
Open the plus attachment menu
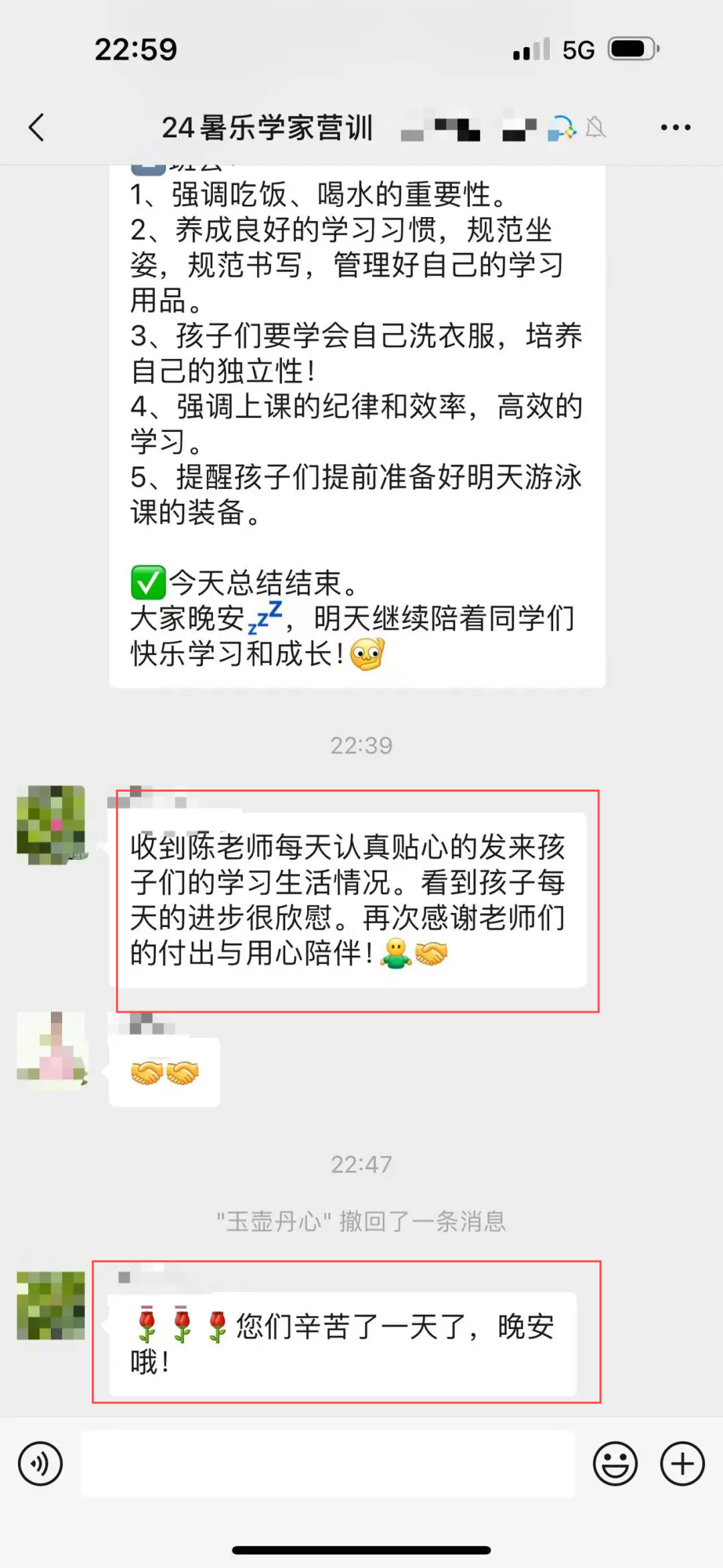(x=682, y=1464)
